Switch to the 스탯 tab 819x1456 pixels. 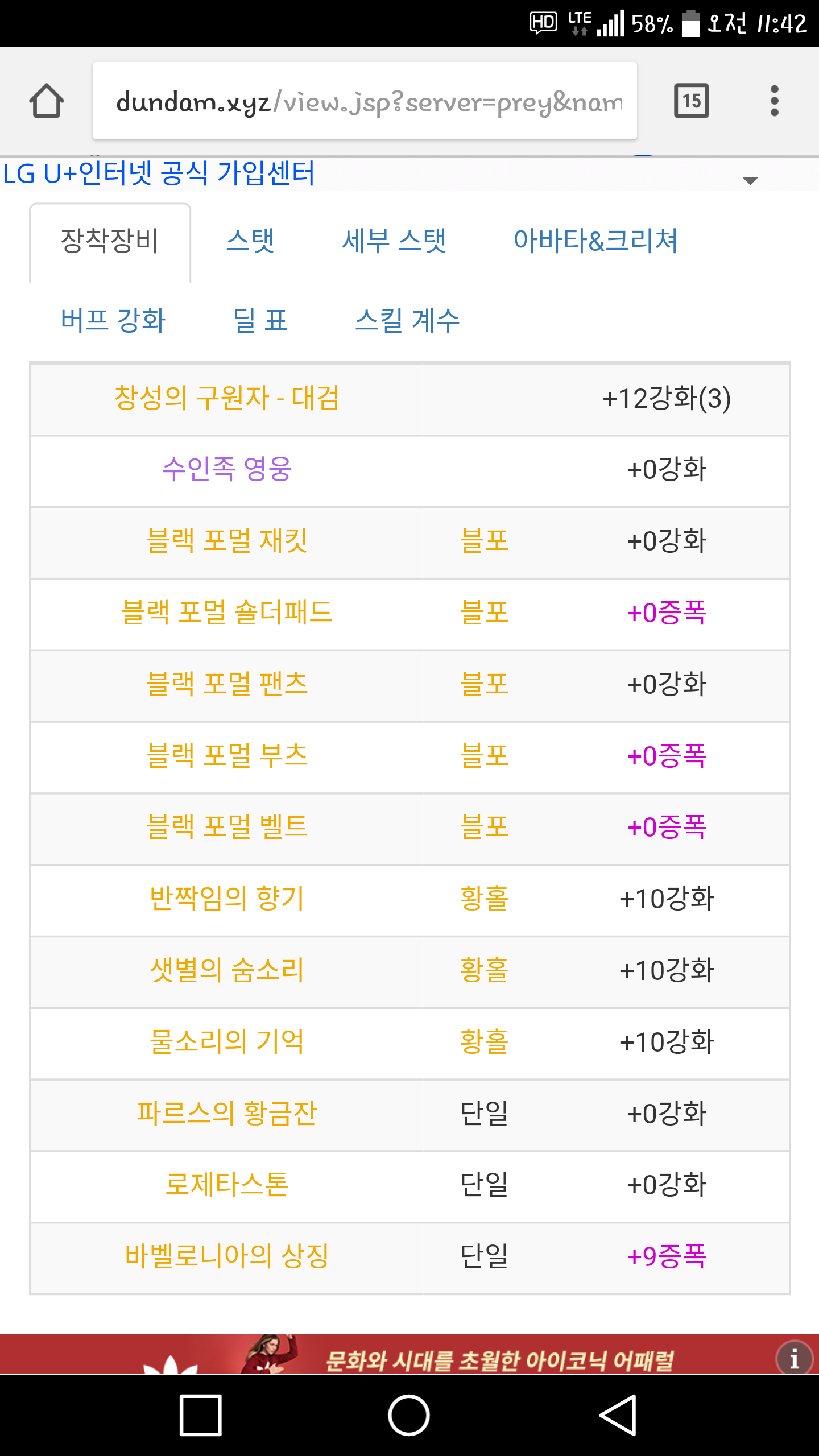point(250,241)
